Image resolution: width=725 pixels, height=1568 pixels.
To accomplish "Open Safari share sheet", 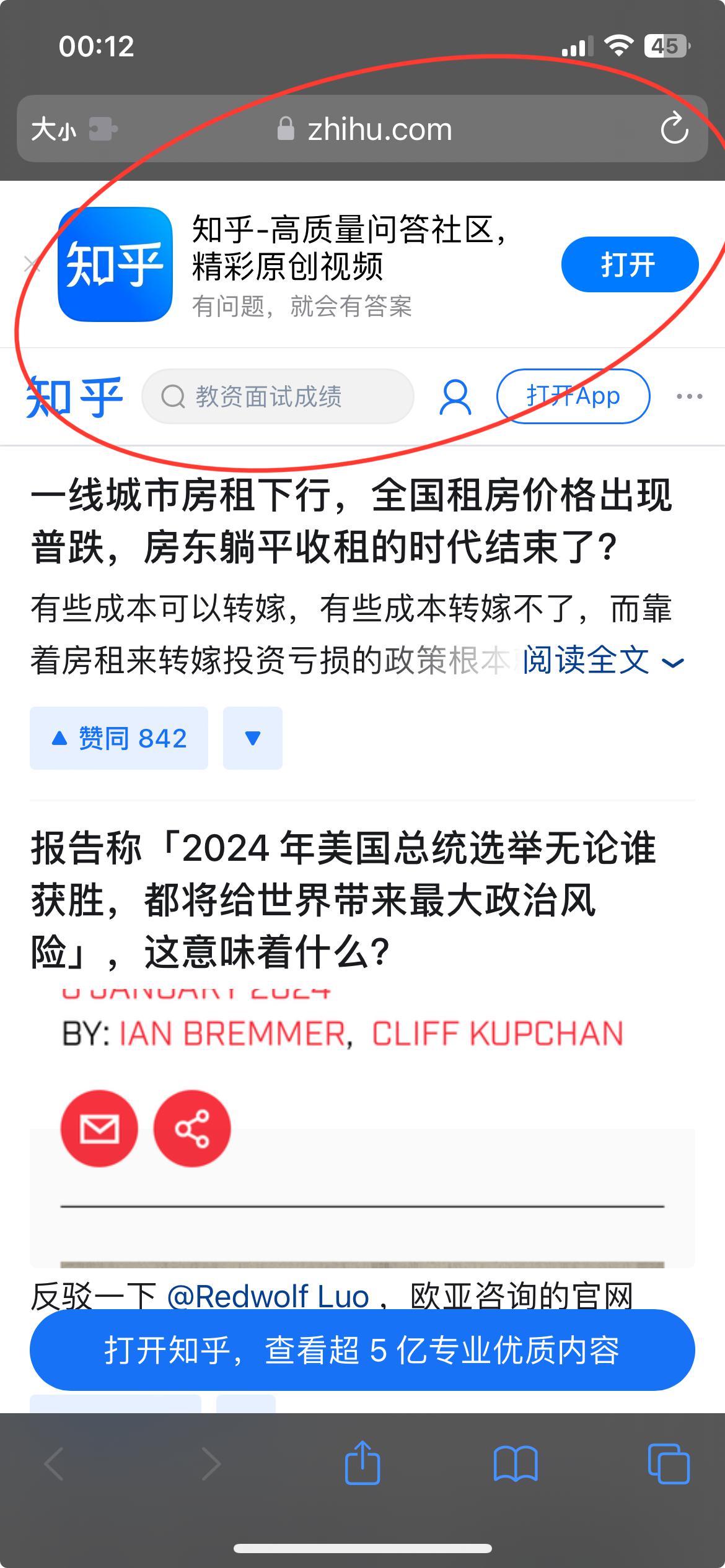I will click(362, 1464).
